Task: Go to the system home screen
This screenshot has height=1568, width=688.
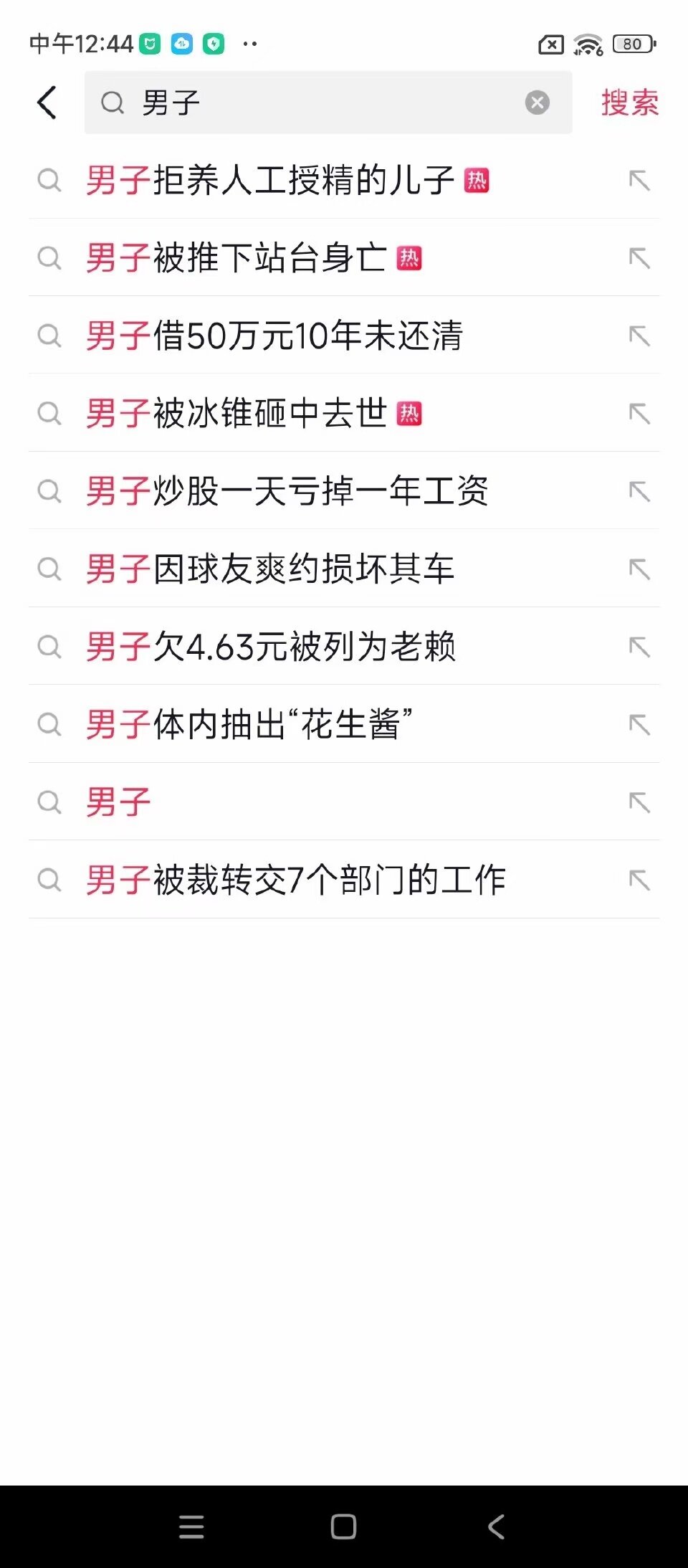Action: coord(344,1526)
